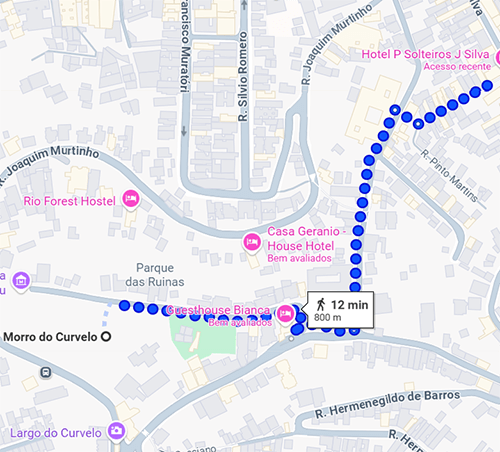Tap the 12 min walking route label

[x=340, y=310]
